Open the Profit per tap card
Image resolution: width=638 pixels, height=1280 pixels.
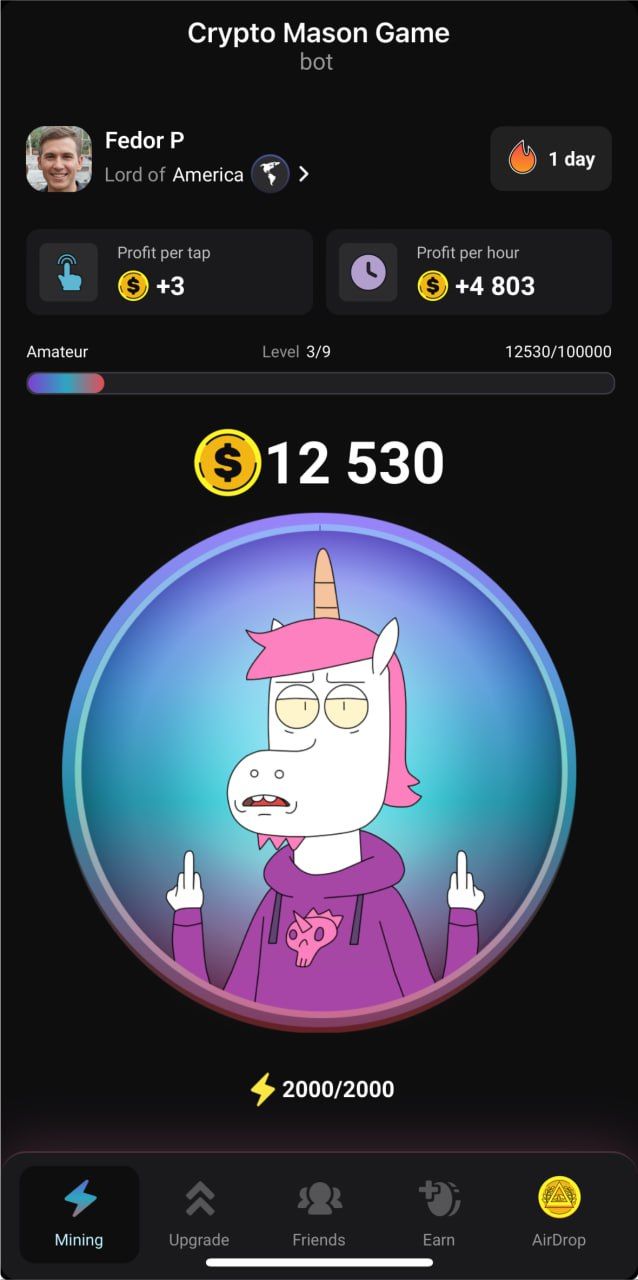click(x=169, y=272)
